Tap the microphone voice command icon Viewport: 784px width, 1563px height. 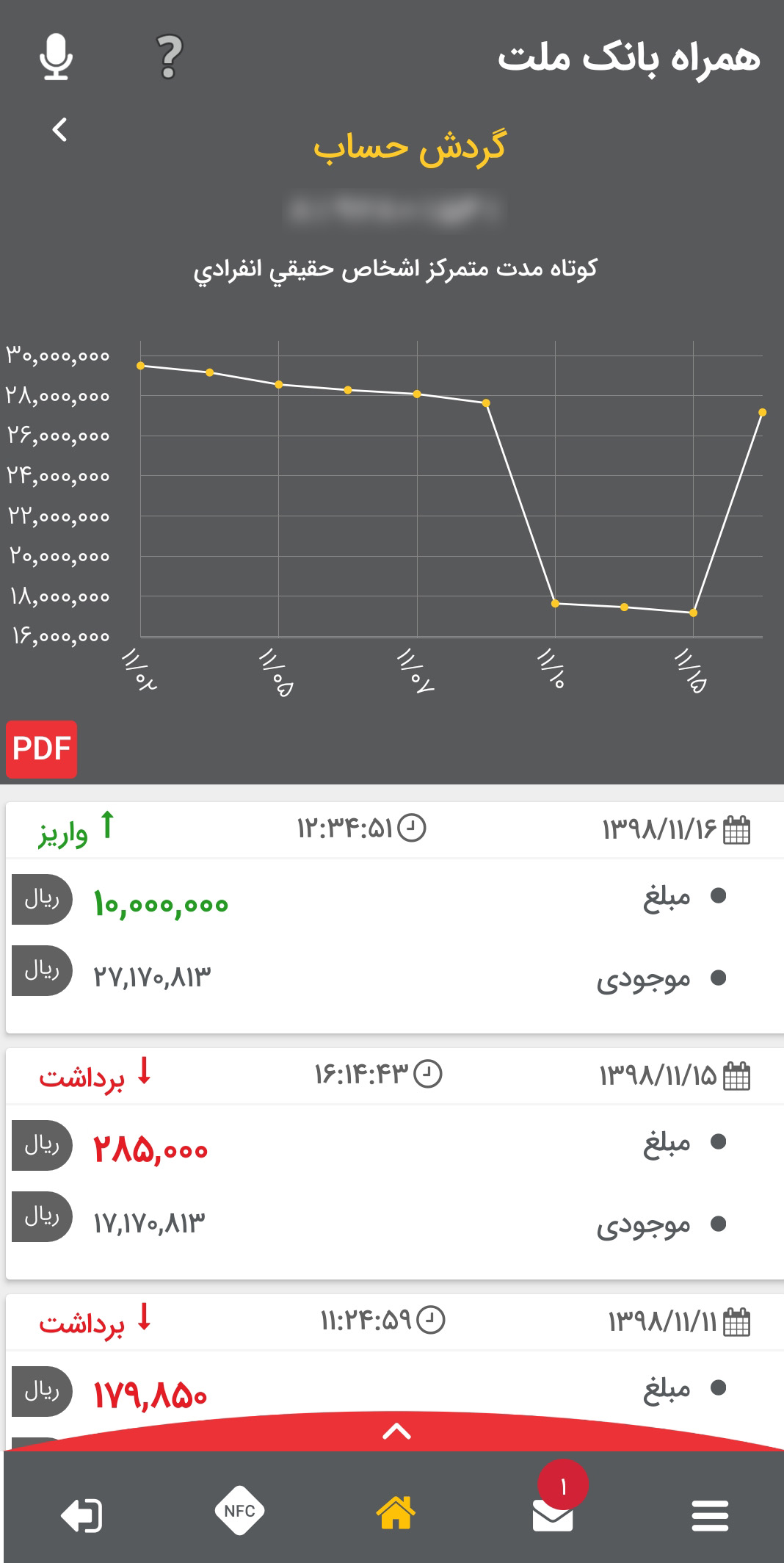(56, 57)
